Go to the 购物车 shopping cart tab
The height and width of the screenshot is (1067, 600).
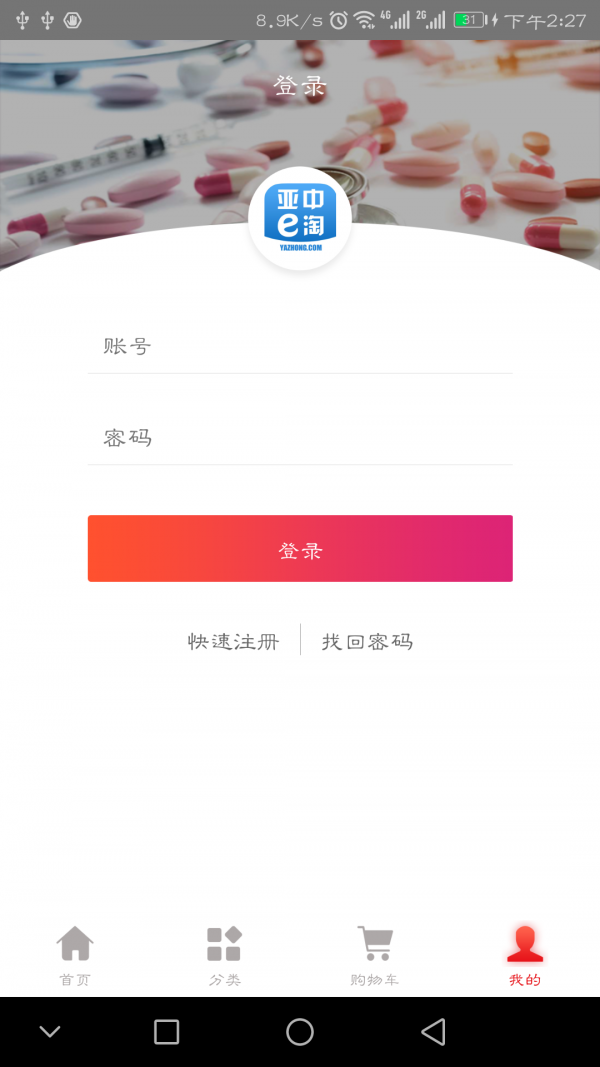pos(375,956)
